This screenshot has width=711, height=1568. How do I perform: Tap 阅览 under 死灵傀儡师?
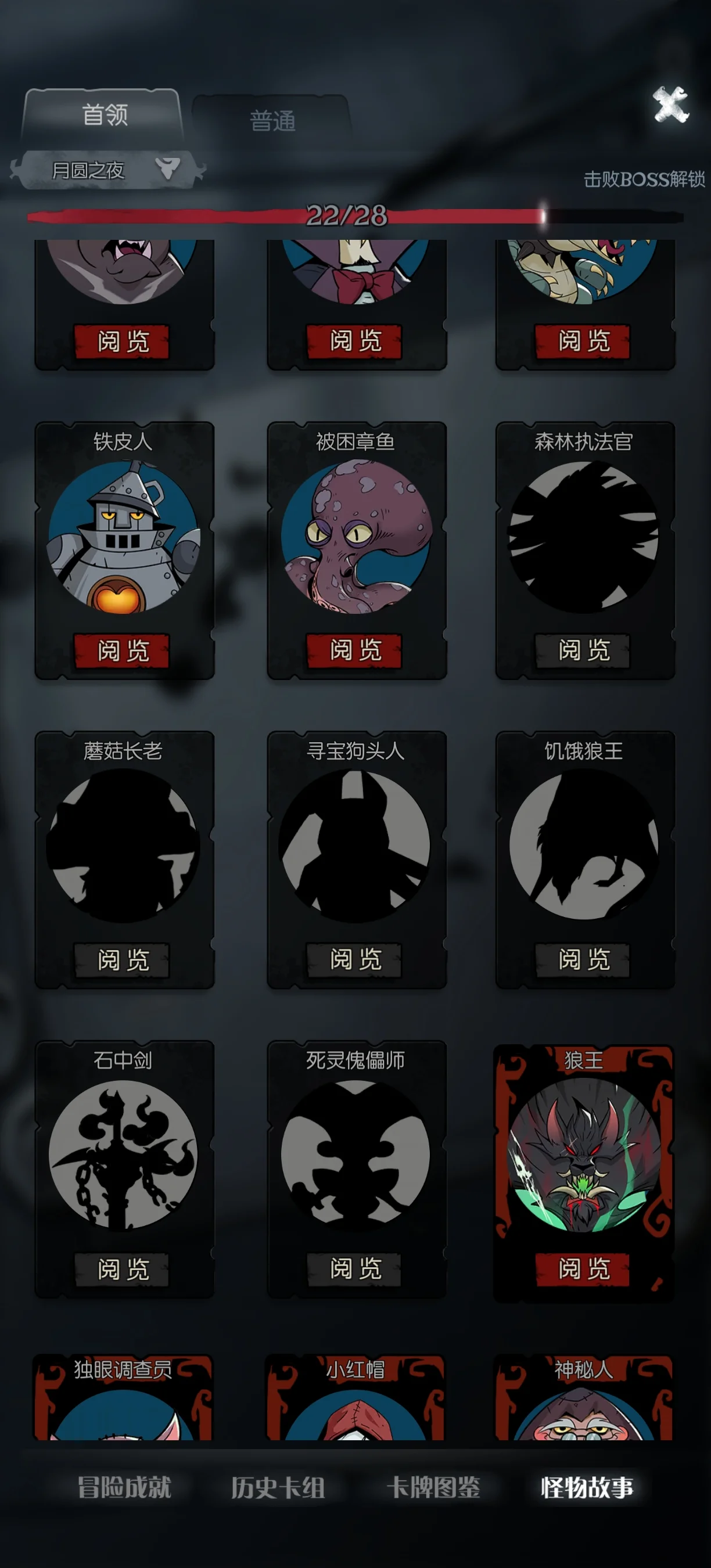click(x=354, y=1269)
